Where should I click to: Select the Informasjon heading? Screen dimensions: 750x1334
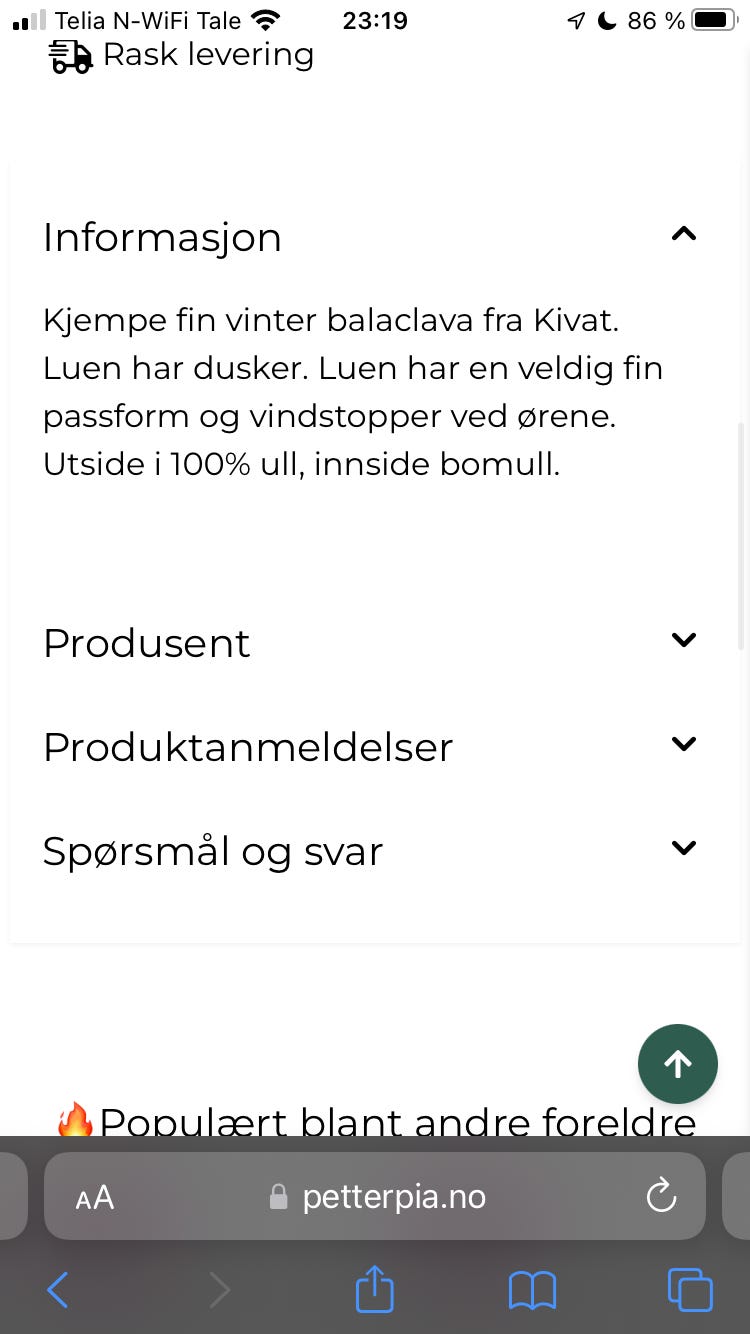[162, 237]
